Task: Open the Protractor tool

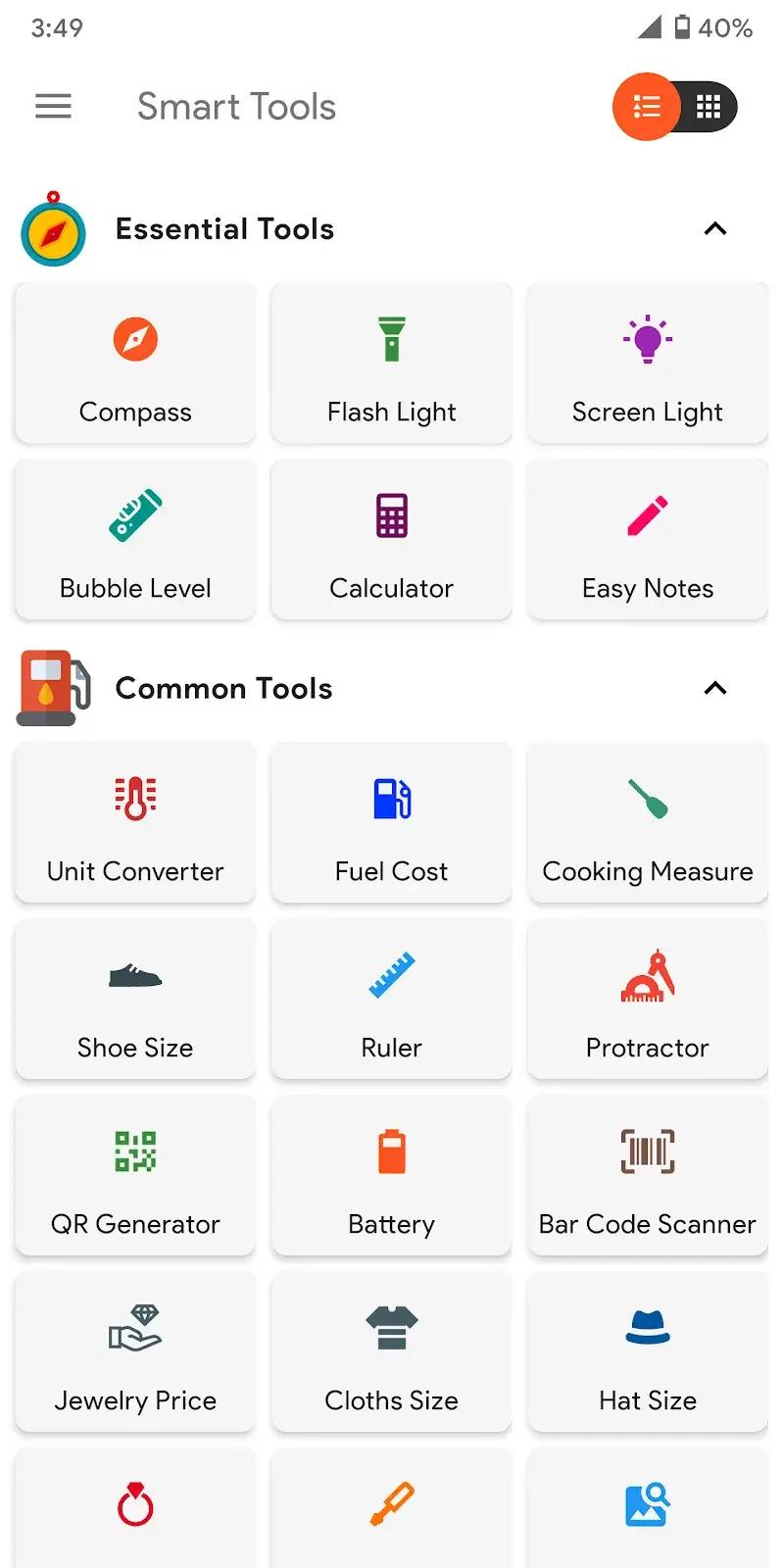Action: tap(647, 1000)
